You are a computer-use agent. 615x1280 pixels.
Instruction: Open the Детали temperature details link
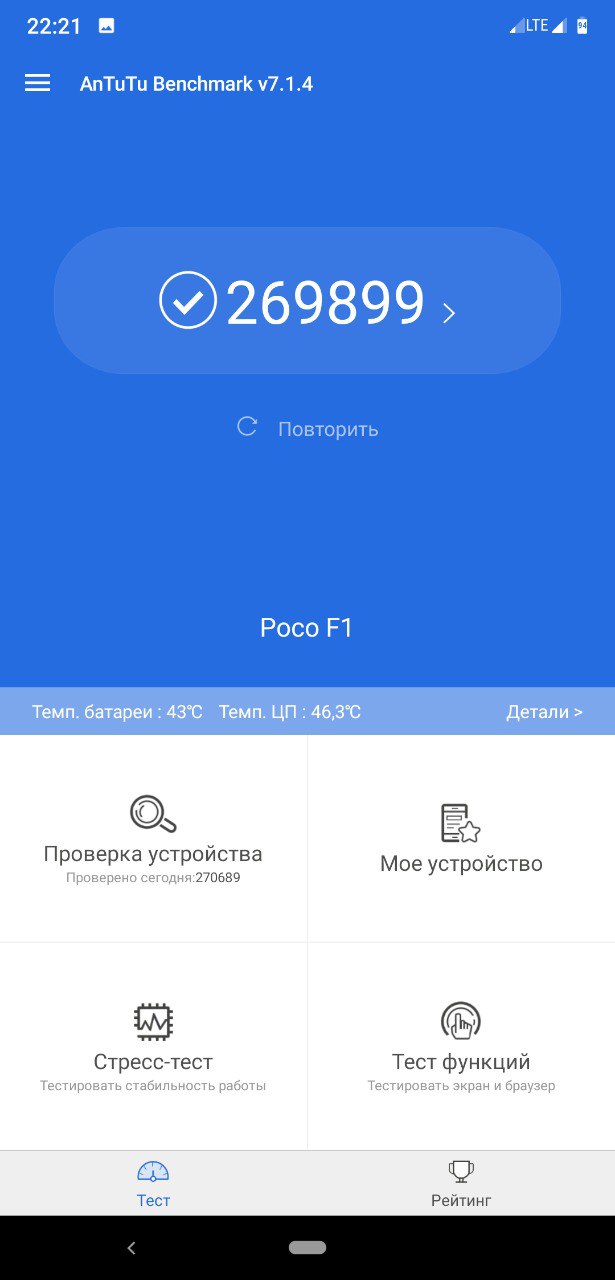(544, 712)
